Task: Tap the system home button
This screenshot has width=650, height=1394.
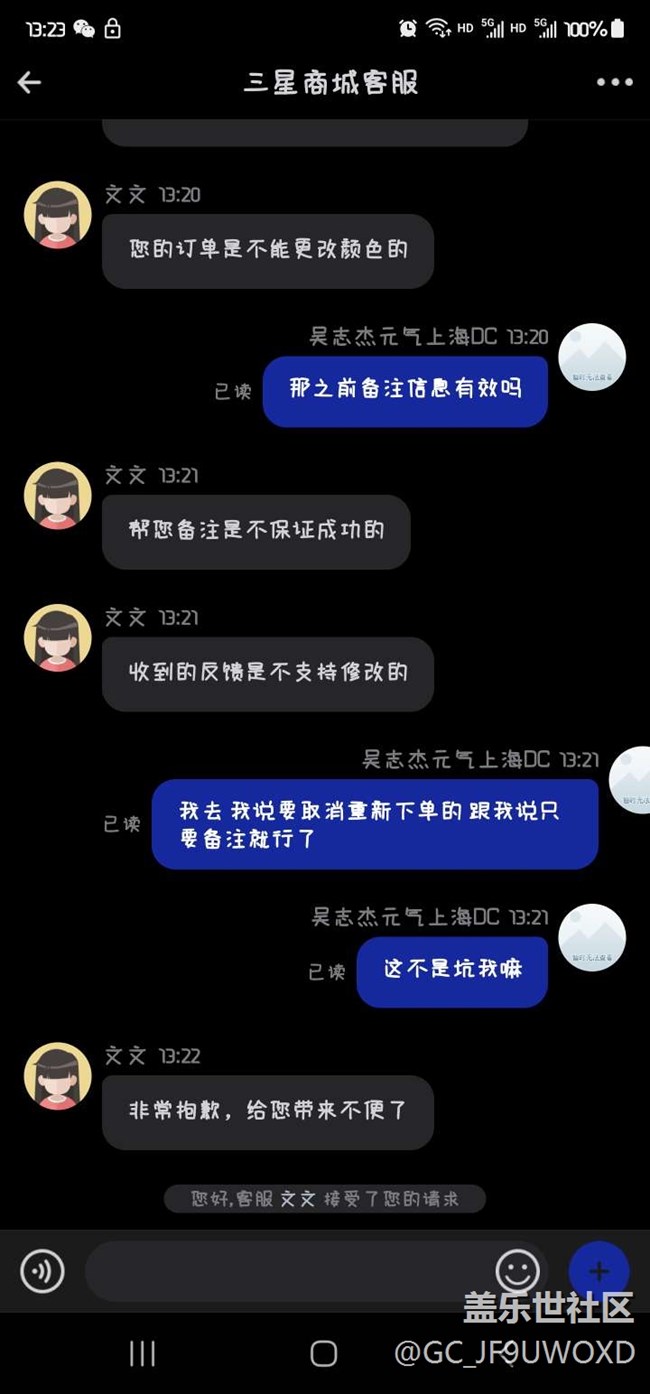Action: click(x=323, y=1353)
